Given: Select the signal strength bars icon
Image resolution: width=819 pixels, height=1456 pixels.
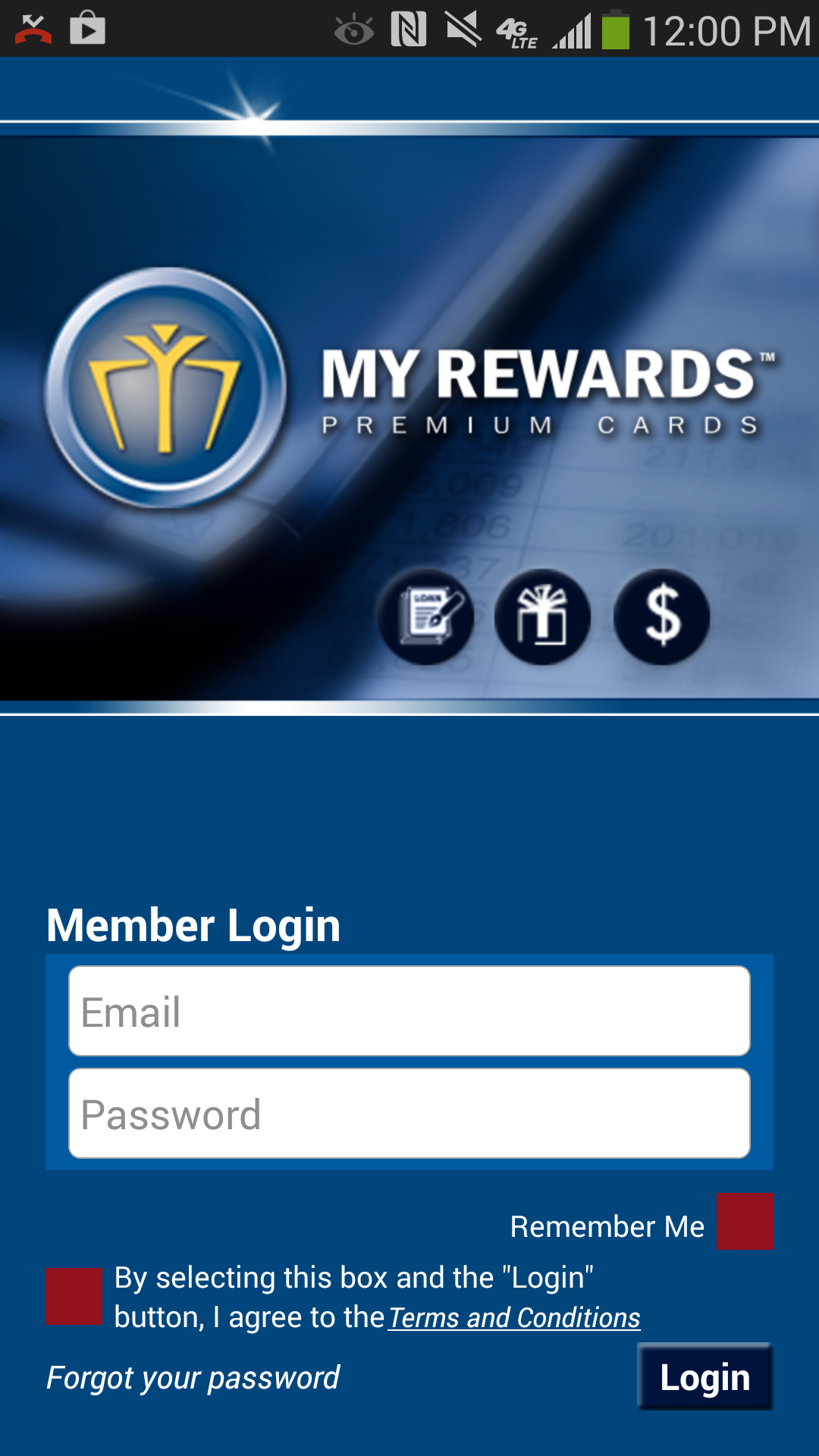Looking at the screenshot, I should 573,30.
